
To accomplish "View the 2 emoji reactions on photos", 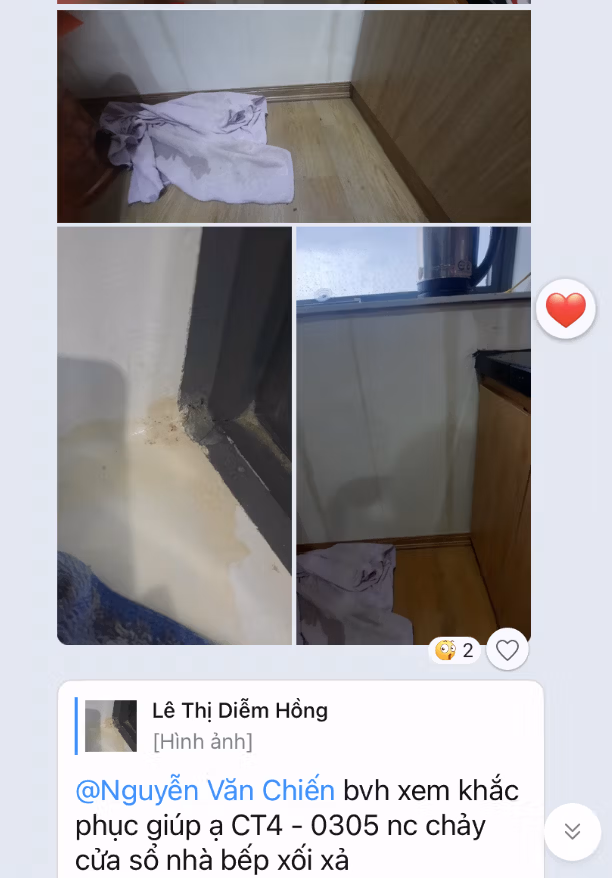I will [455, 650].
